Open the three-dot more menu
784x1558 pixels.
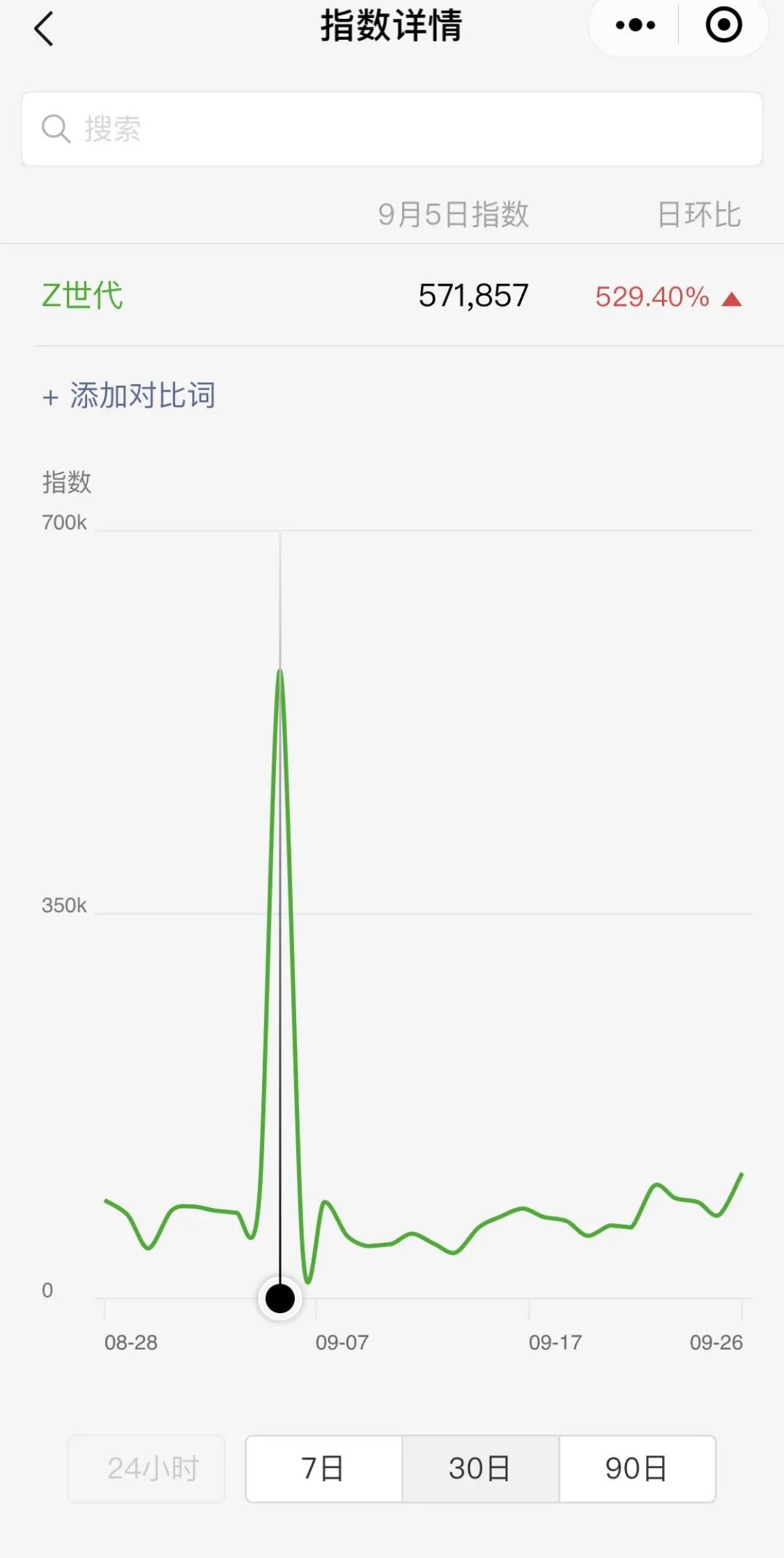635,25
